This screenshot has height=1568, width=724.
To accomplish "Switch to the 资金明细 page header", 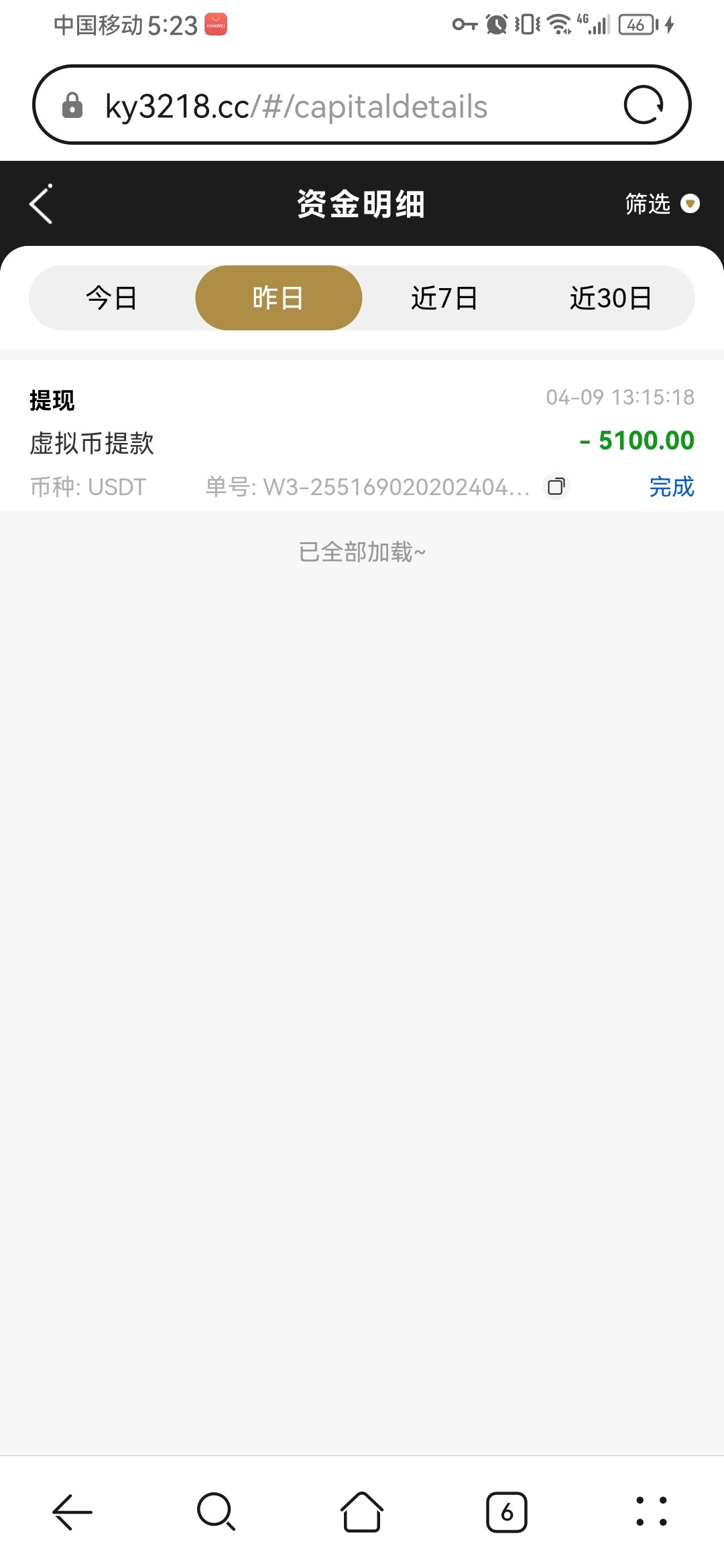I will click(x=361, y=204).
